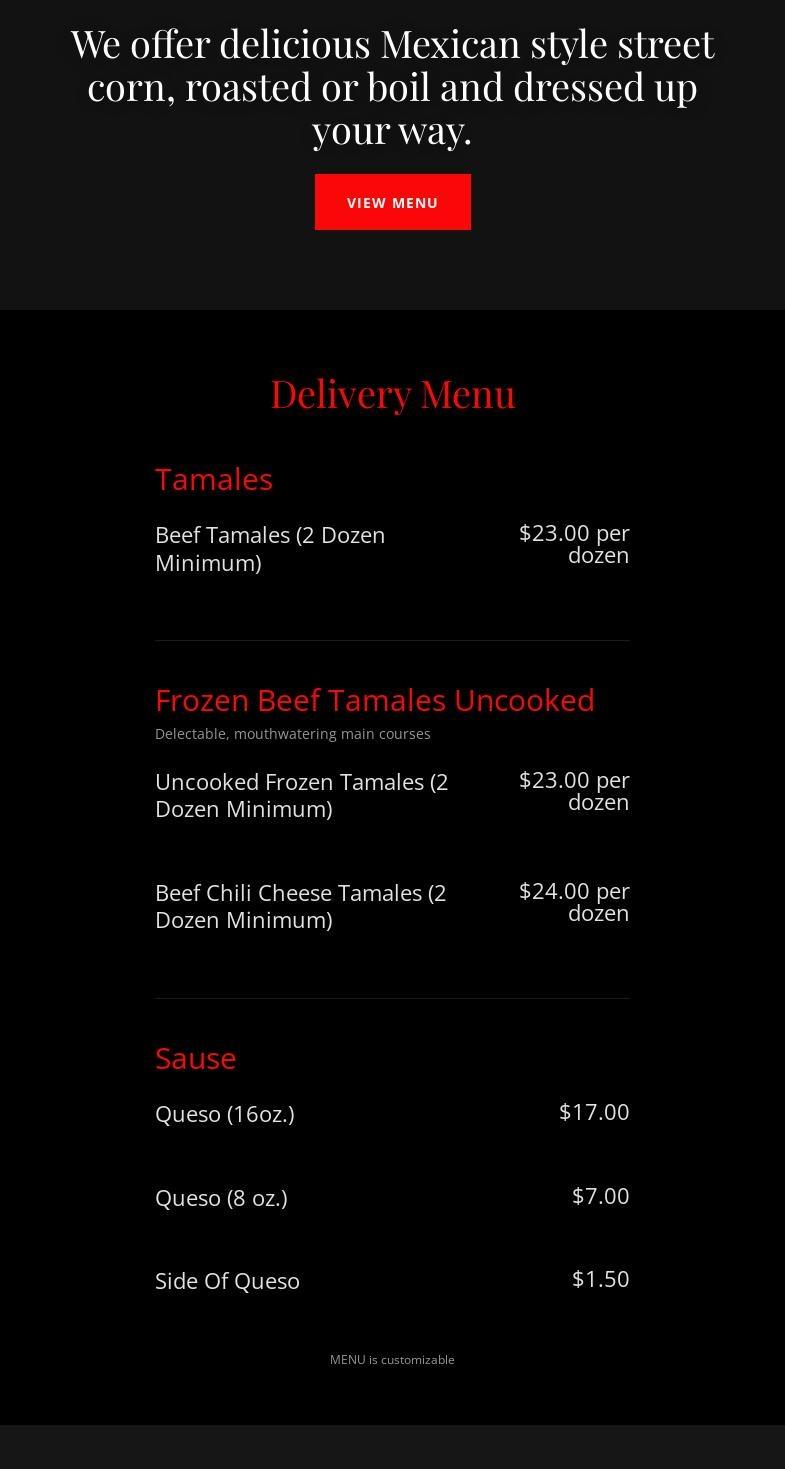Click the Tamales section heading
The width and height of the screenshot is (785, 1469).
tap(213, 479)
